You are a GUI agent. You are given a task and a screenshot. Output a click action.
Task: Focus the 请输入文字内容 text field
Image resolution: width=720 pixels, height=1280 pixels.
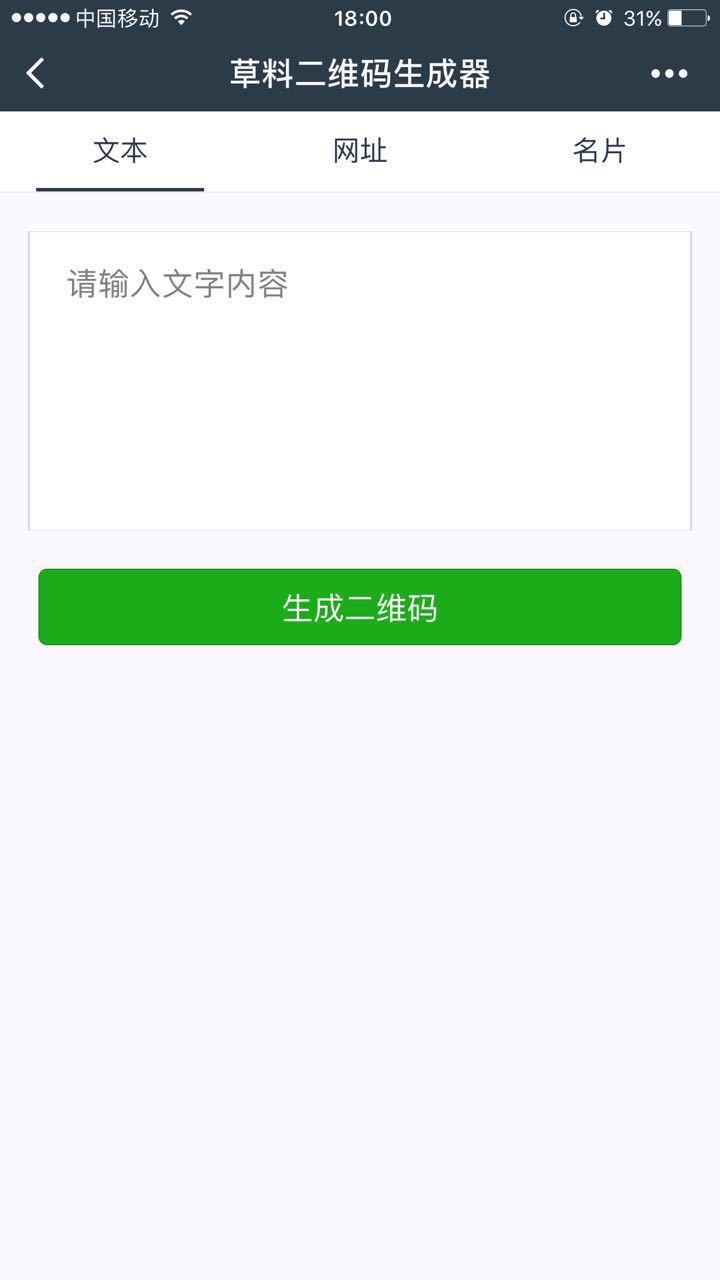(x=360, y=380)
